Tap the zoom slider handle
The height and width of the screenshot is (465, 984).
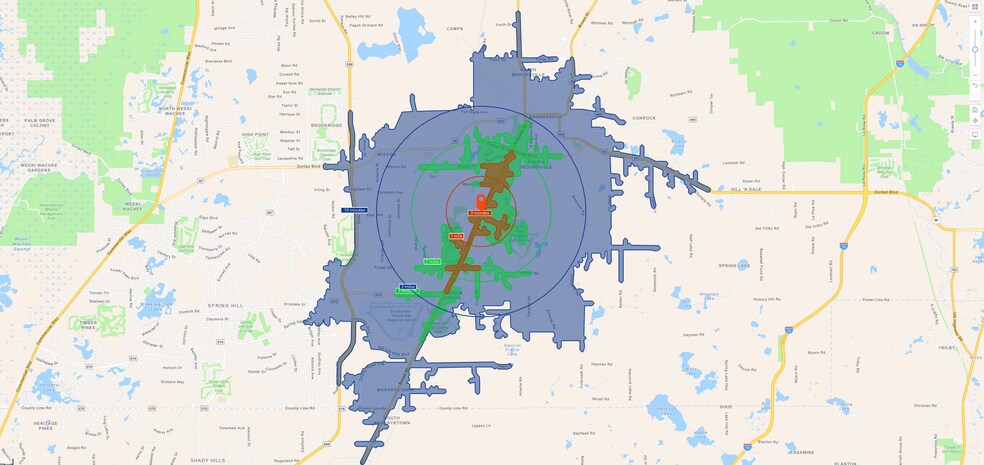975,48
